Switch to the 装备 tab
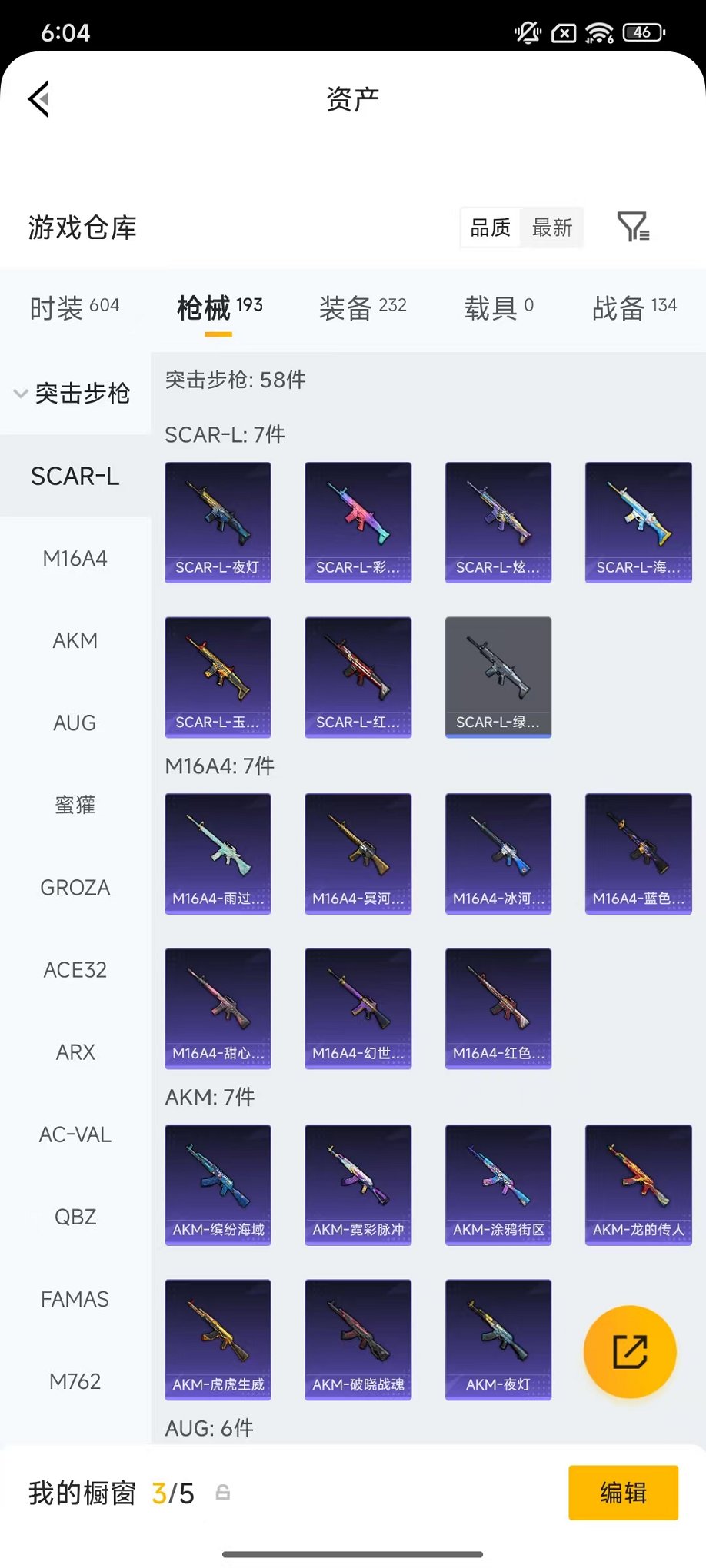Viewport: 706px width, 1568px height. [x=362, y=307]
